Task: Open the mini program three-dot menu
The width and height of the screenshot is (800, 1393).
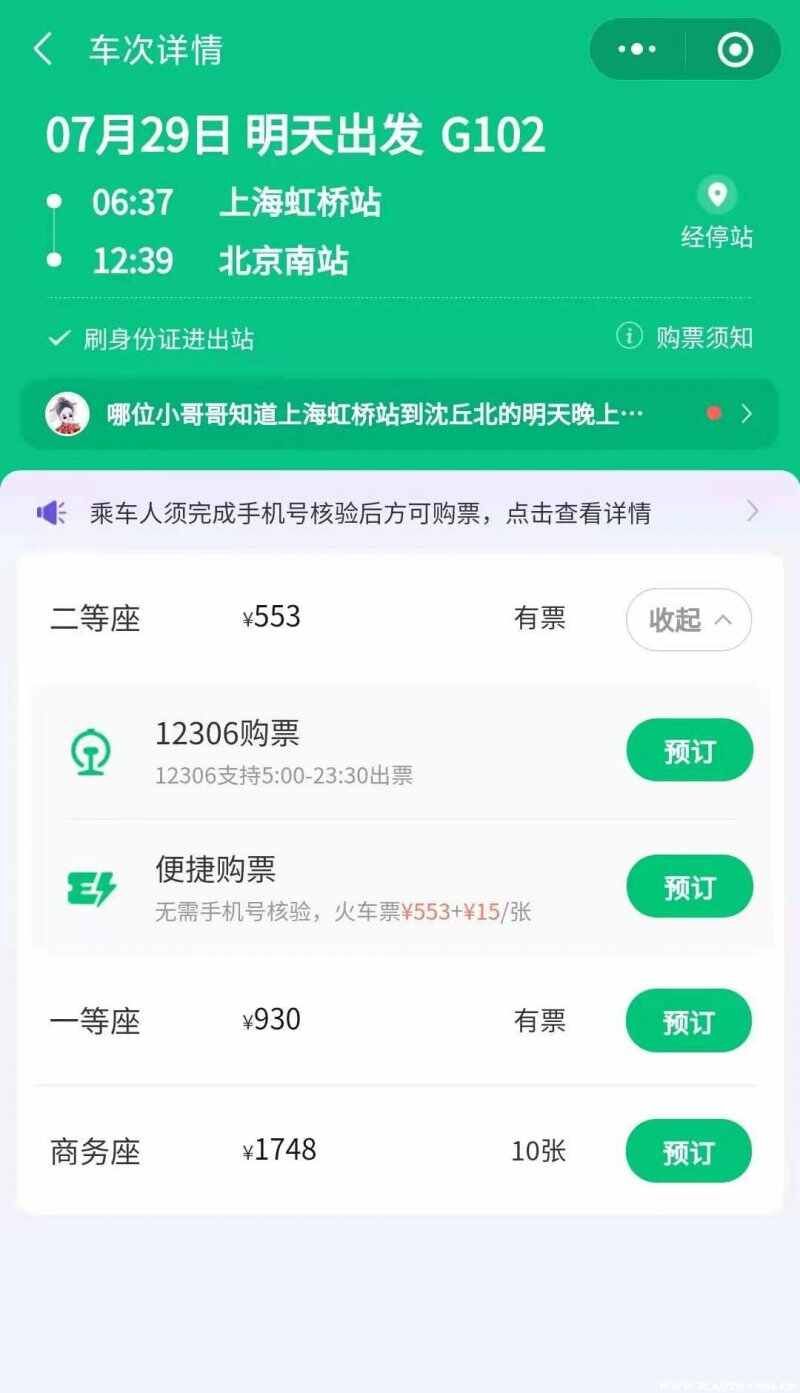Action: click(637, 49)
